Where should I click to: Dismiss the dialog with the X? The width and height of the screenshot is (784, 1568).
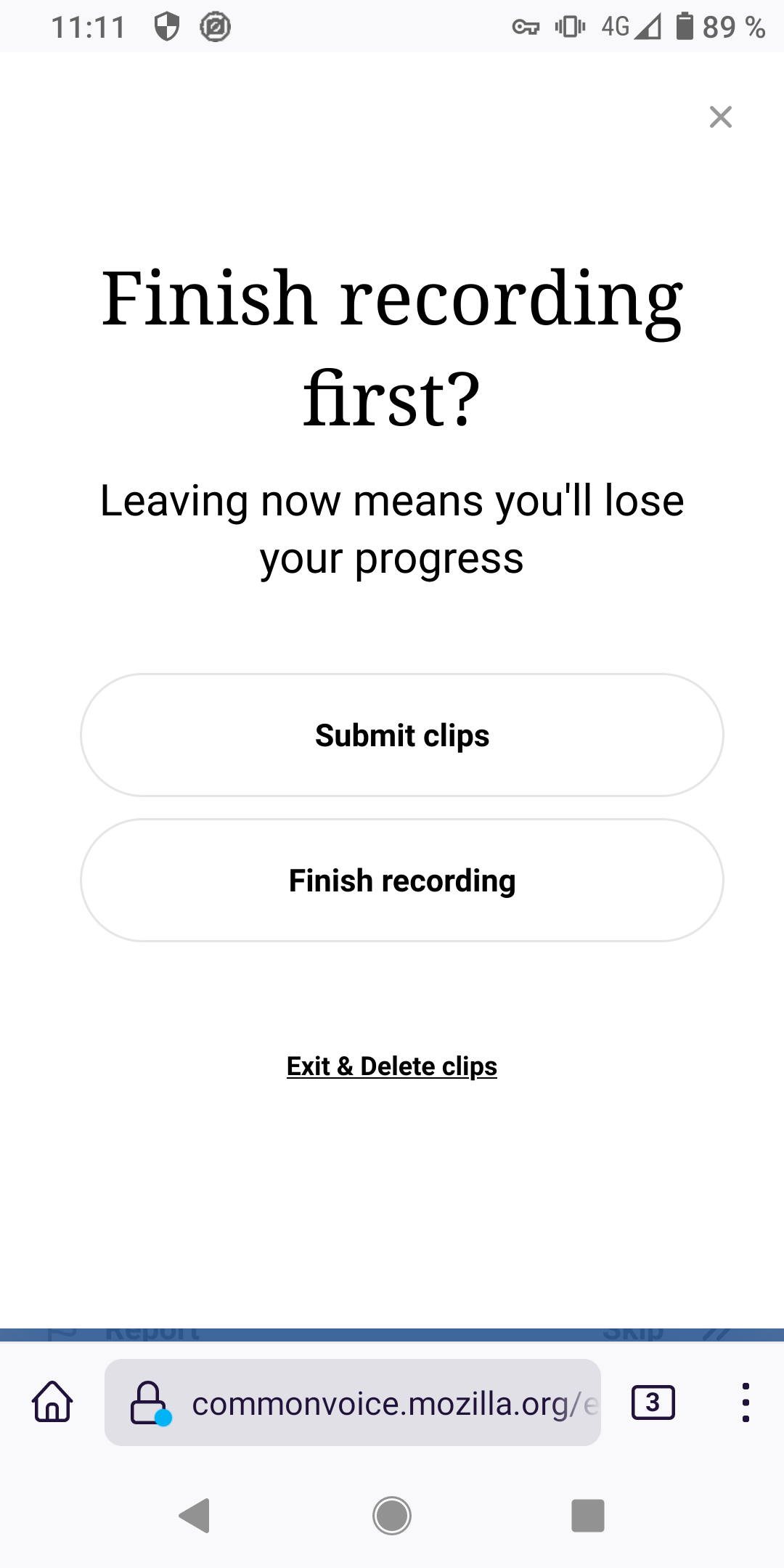[719, 118]
